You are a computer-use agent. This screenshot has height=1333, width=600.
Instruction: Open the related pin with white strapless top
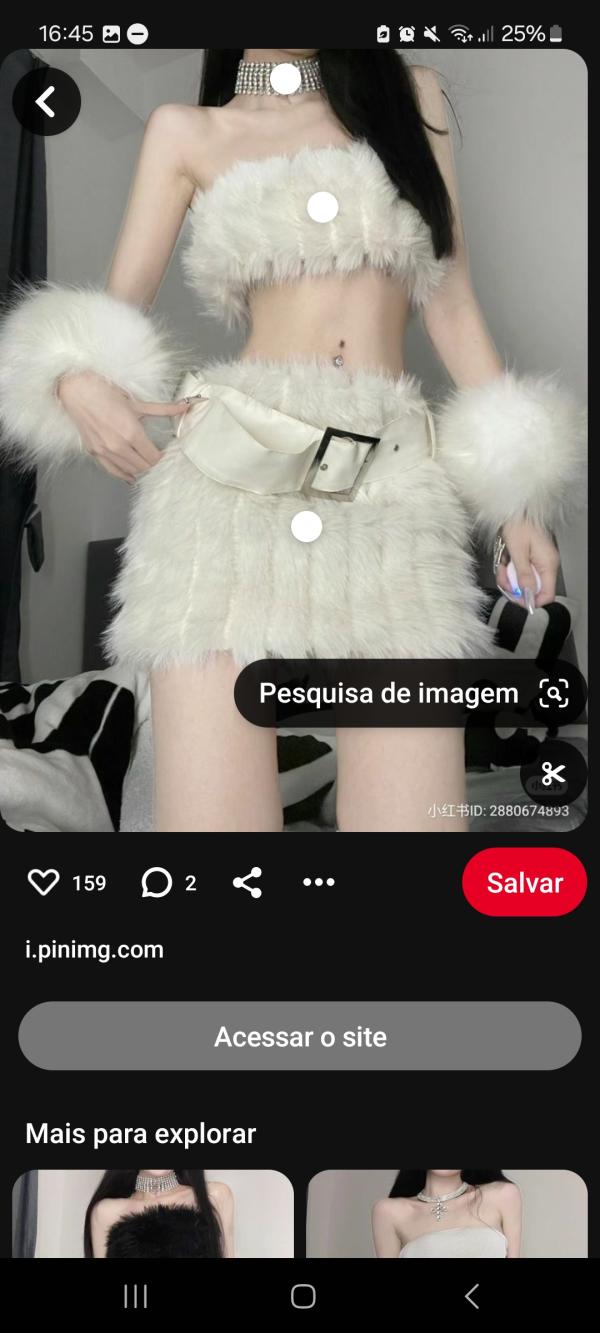[446, 1213]
